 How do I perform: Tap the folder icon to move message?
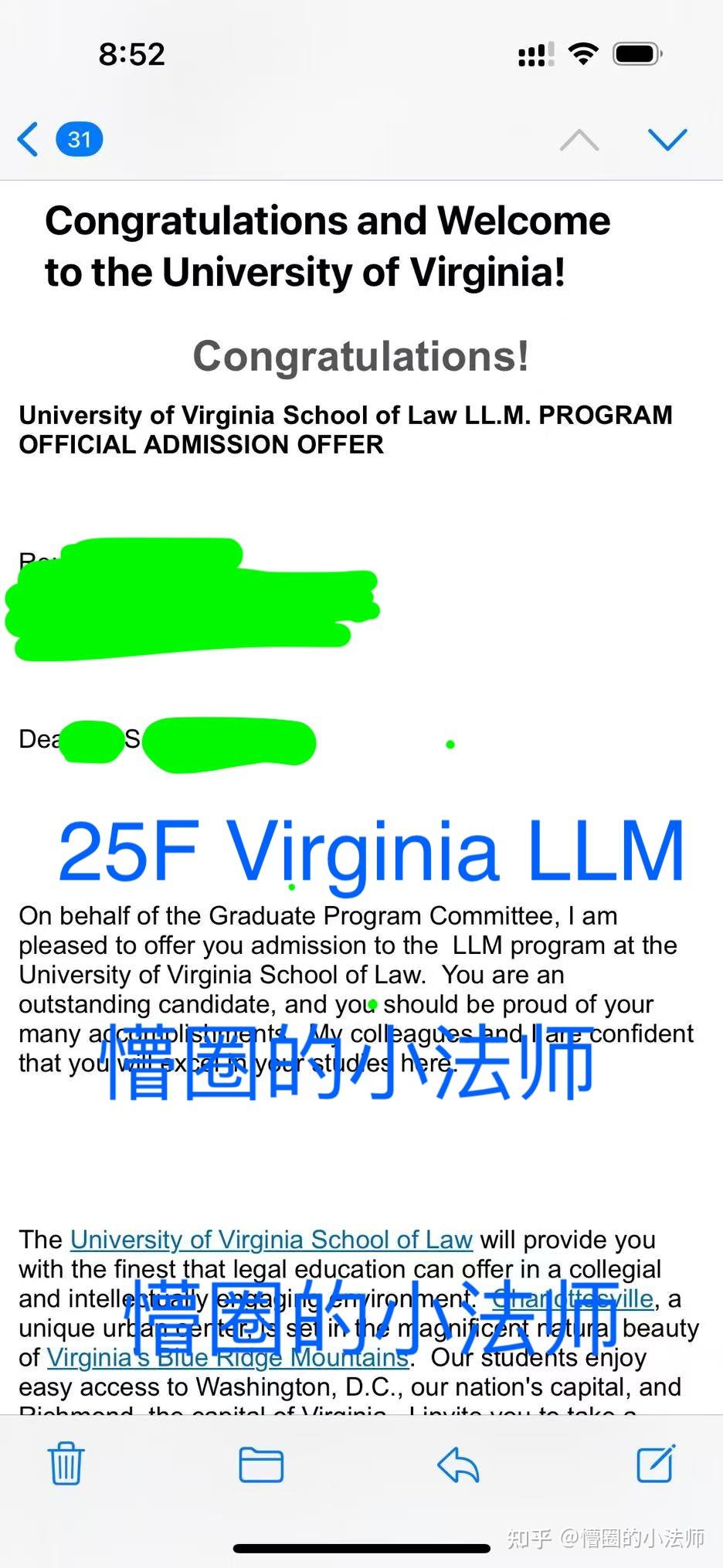point(260,1464)
